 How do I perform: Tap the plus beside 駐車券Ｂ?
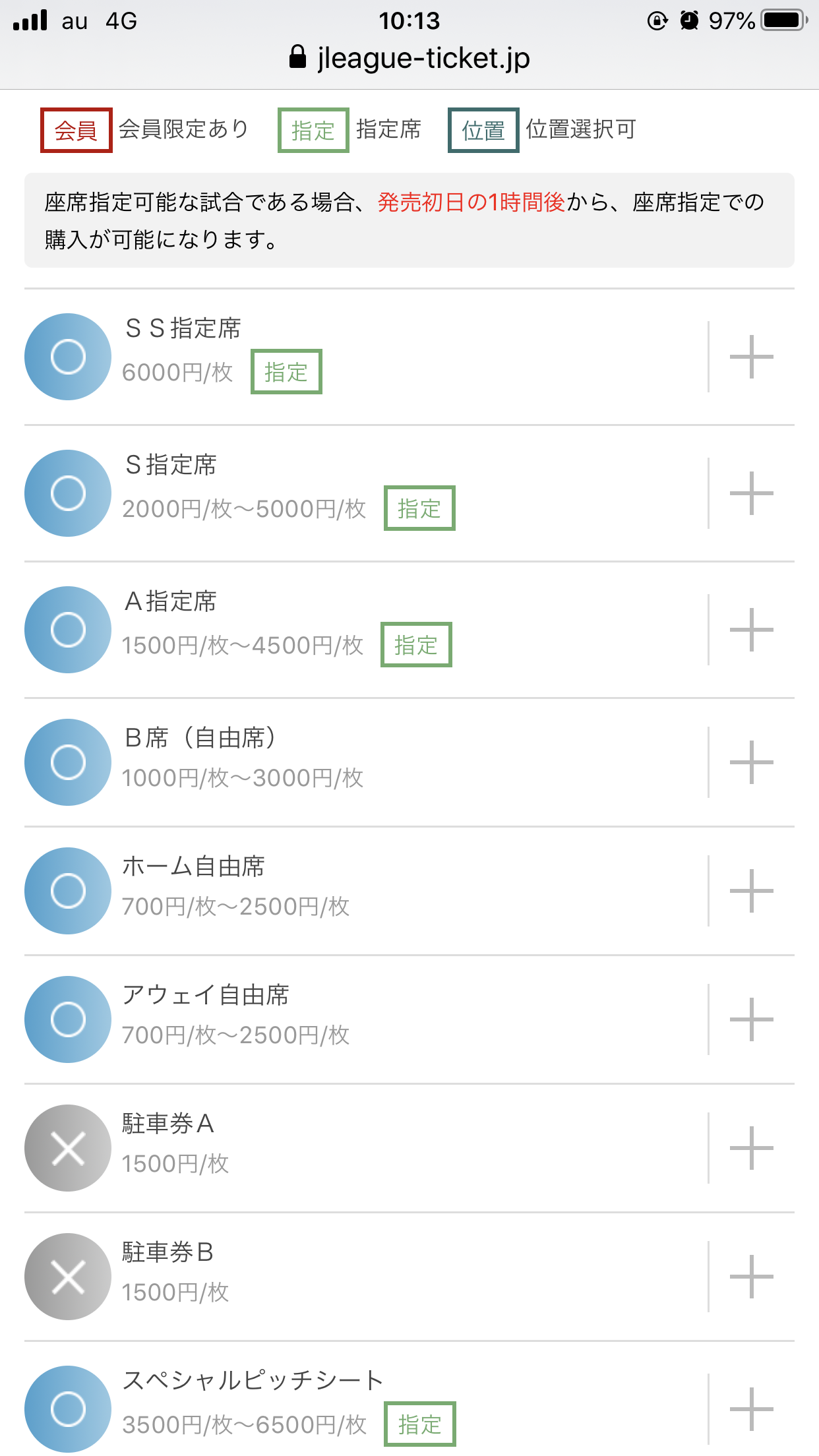[751, 1277]
